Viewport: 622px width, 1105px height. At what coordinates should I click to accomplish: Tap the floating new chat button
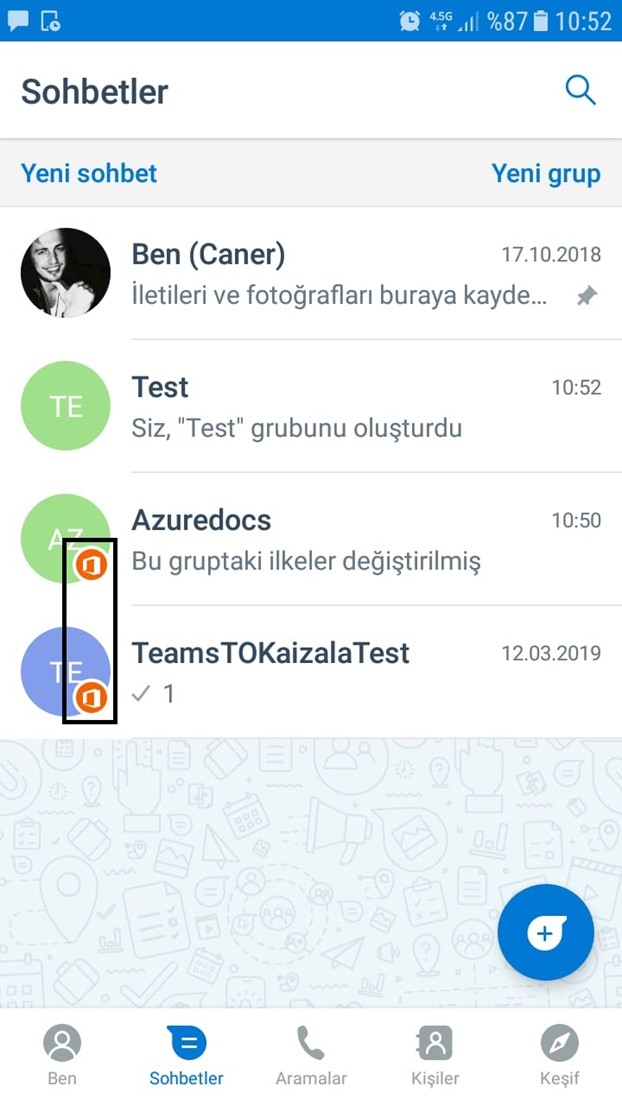pyautogui.click(x=545, y=933)
